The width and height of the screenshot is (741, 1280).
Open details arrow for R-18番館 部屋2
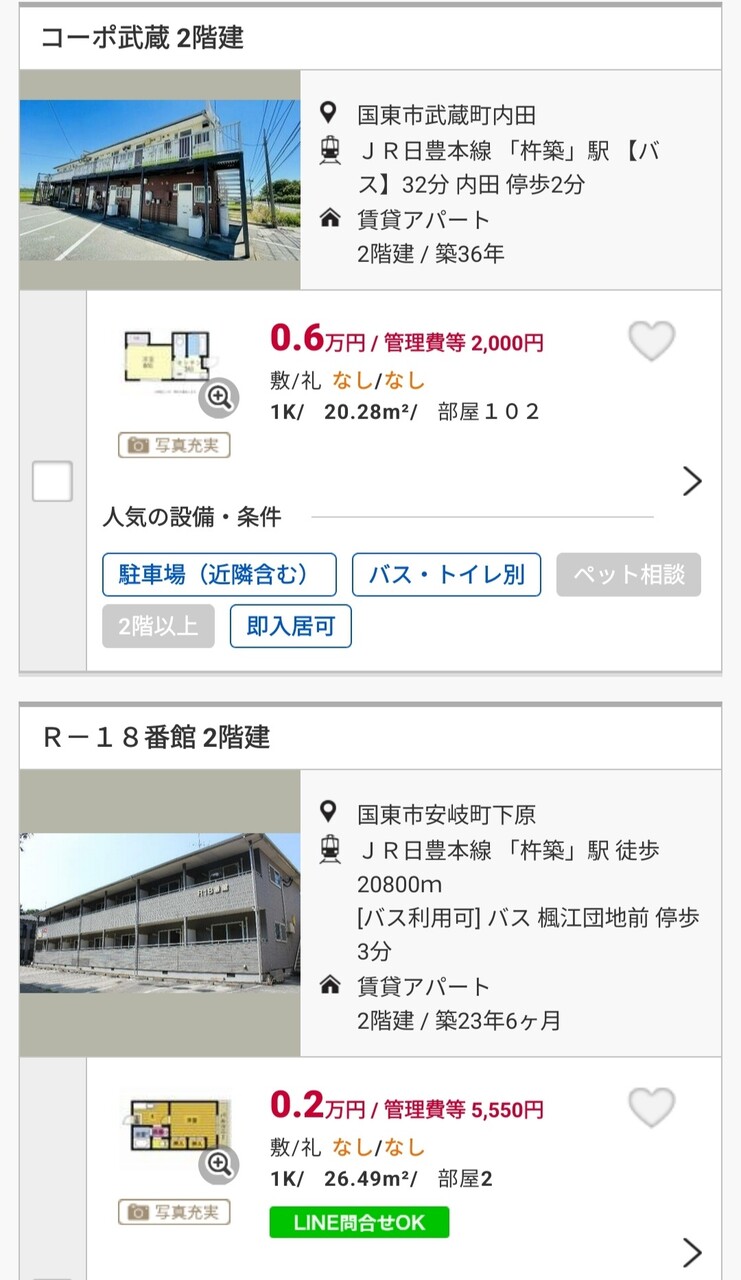[692, 1252]
